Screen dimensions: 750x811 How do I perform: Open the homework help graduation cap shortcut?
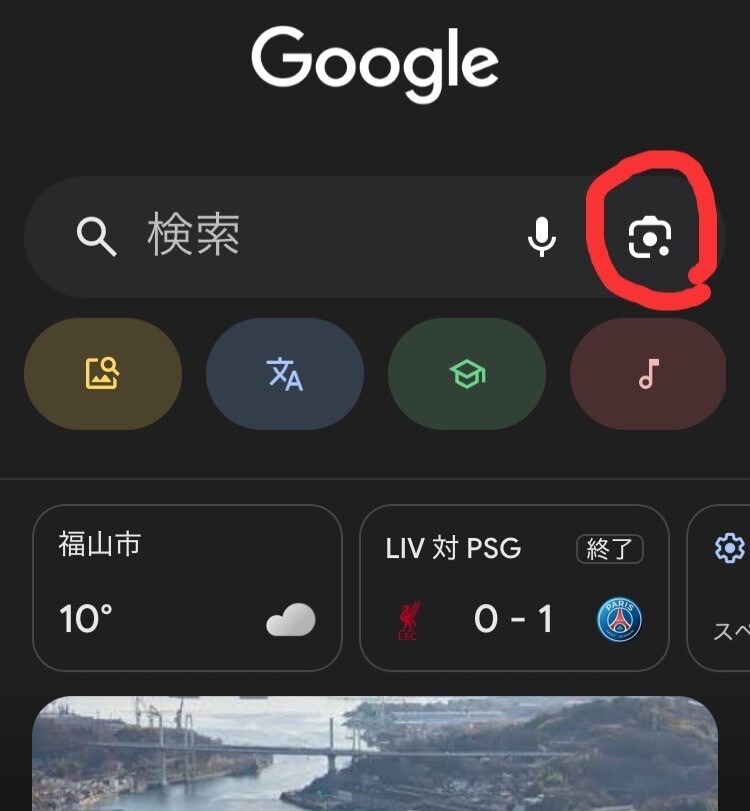(x=467, y=374)
